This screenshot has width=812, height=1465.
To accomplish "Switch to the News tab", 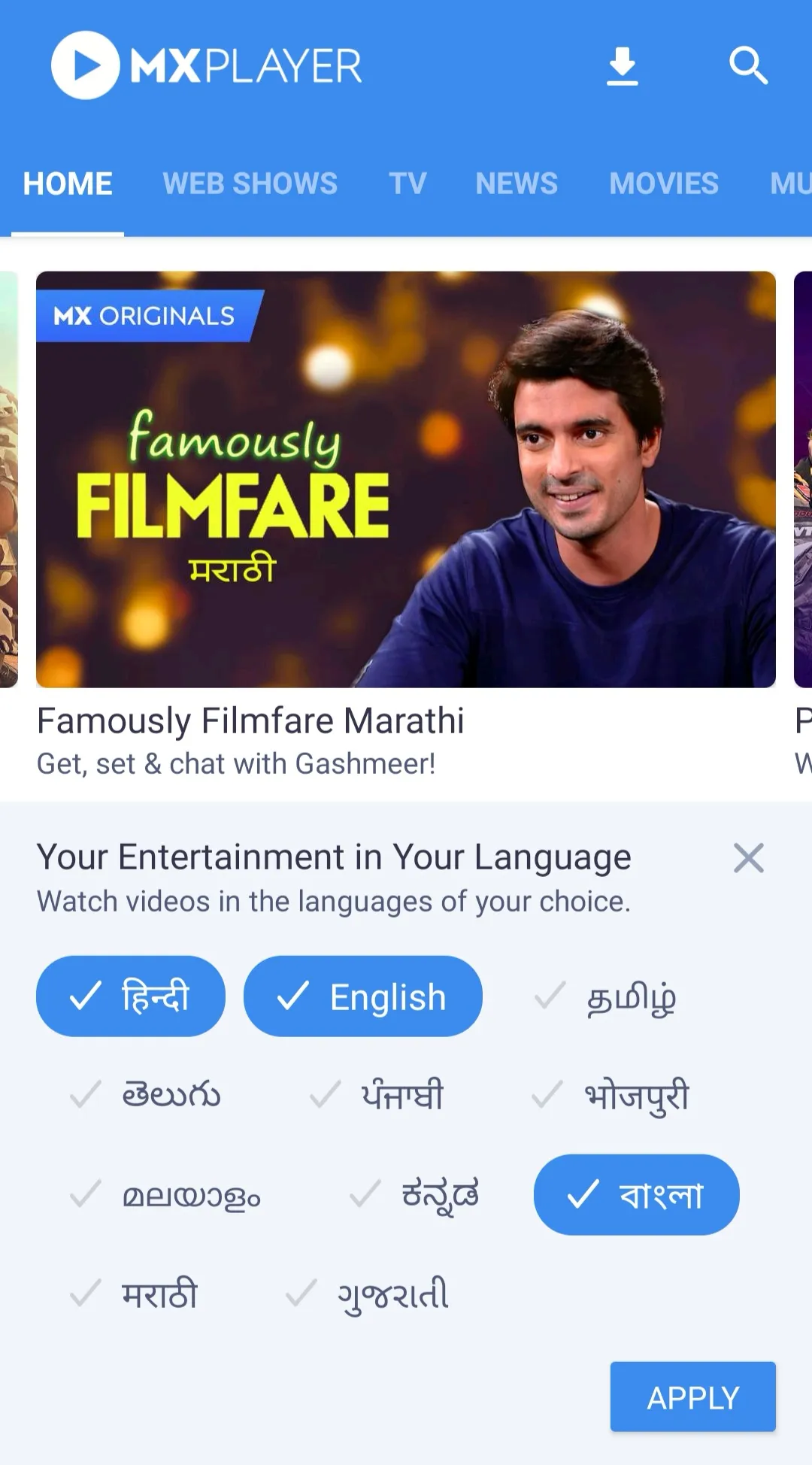I will pyautogui.click(x=517, y=184).
